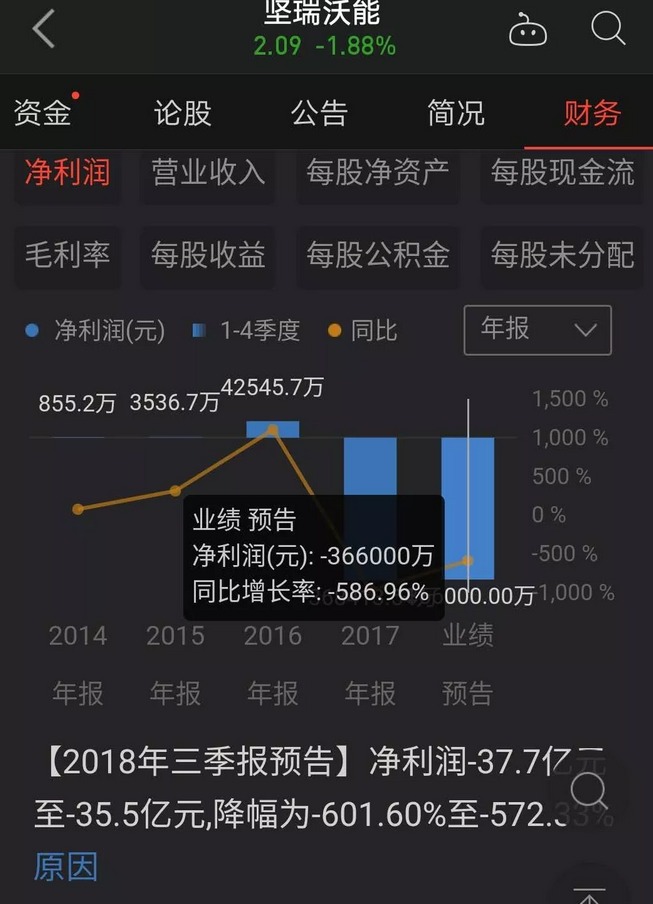
Task: Select the 财务 tab
Action: pos(592,112)
